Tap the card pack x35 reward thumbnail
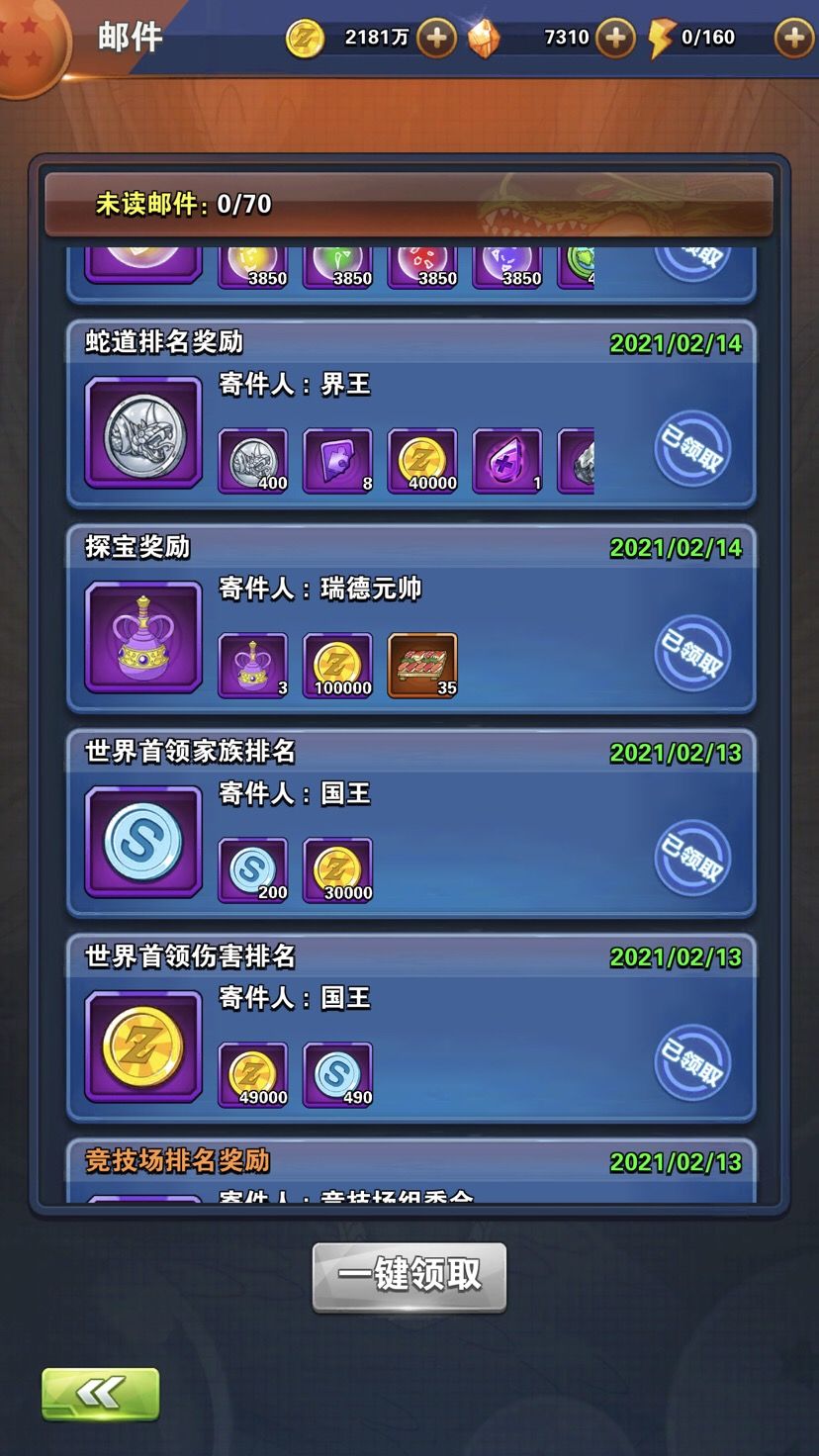Viewport: 819px width, 1456px height. point(422,663)
